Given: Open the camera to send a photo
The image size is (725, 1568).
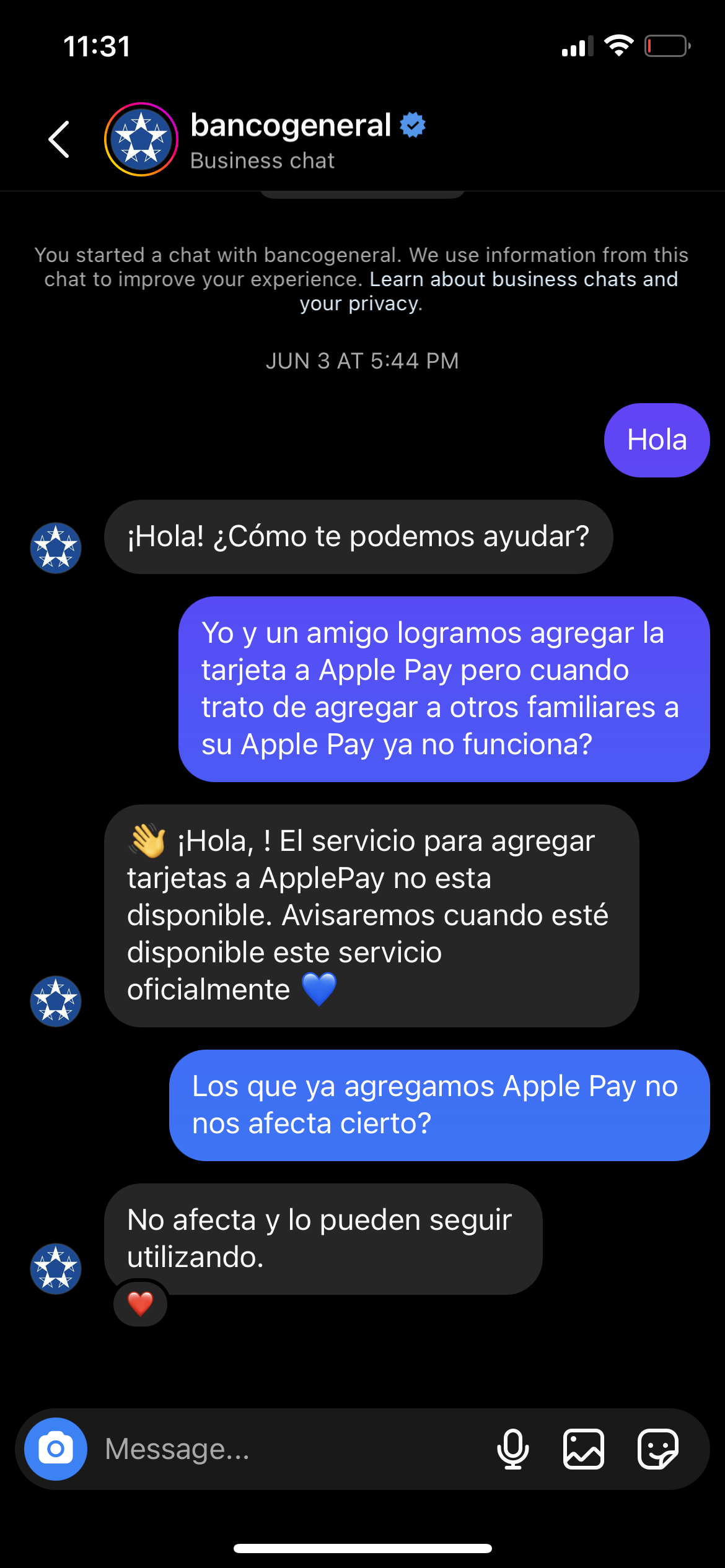Looking at the screenshot, I should (56, 1449).
